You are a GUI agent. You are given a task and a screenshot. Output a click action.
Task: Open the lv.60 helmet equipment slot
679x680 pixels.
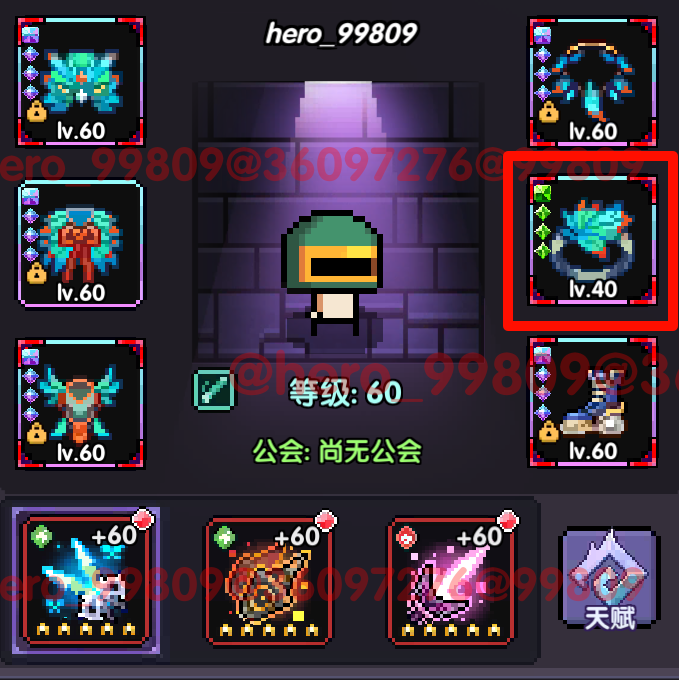click(81, 82)
